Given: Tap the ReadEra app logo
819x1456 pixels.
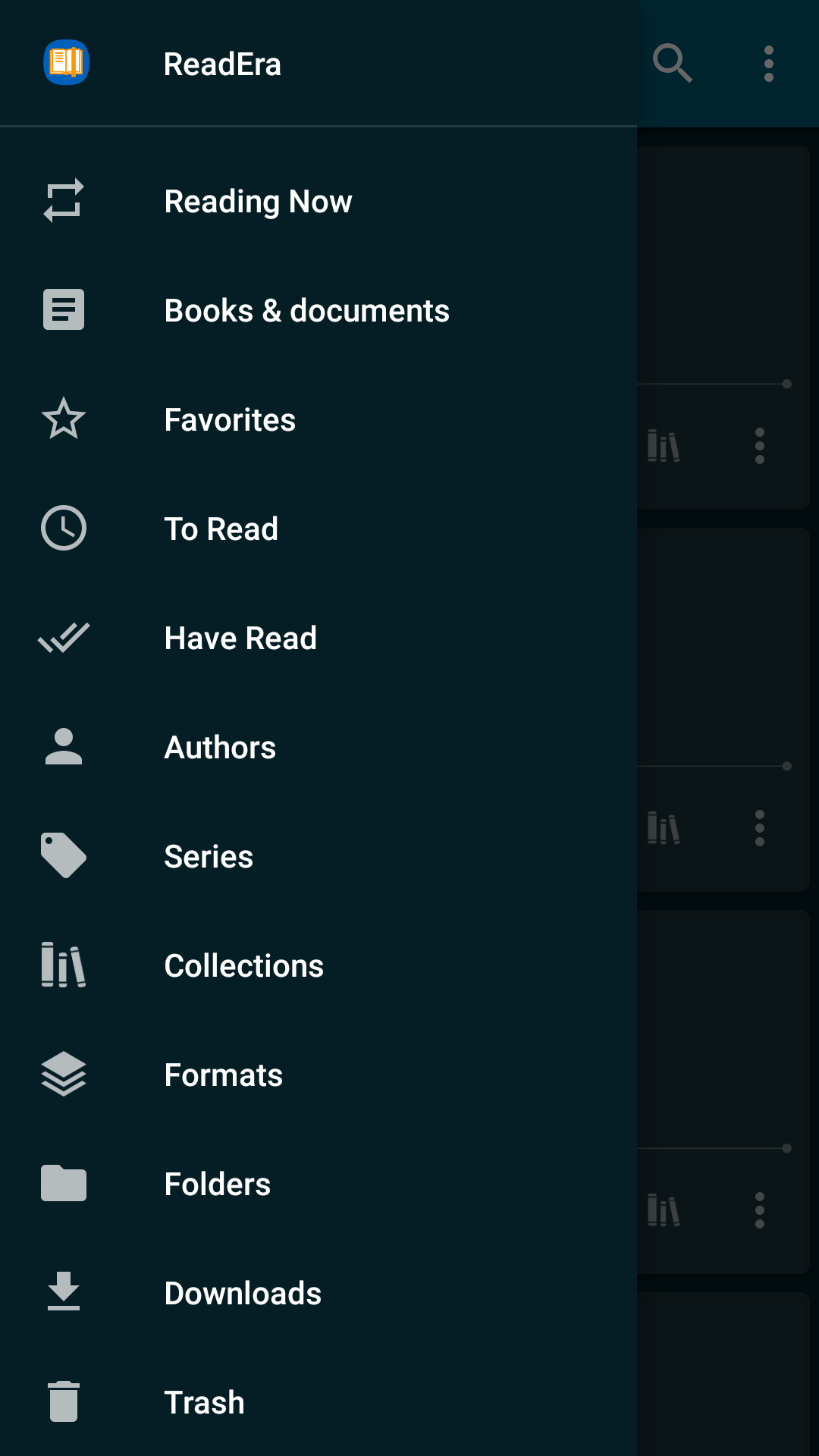Looking at the screenshot, I should (65, 64).
